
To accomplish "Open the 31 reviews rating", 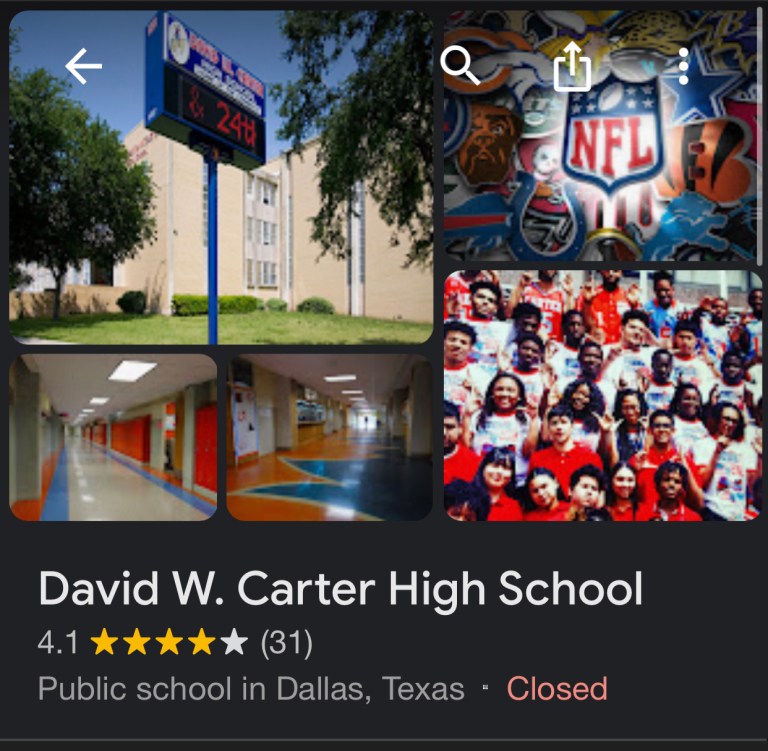I will (286, 642).
